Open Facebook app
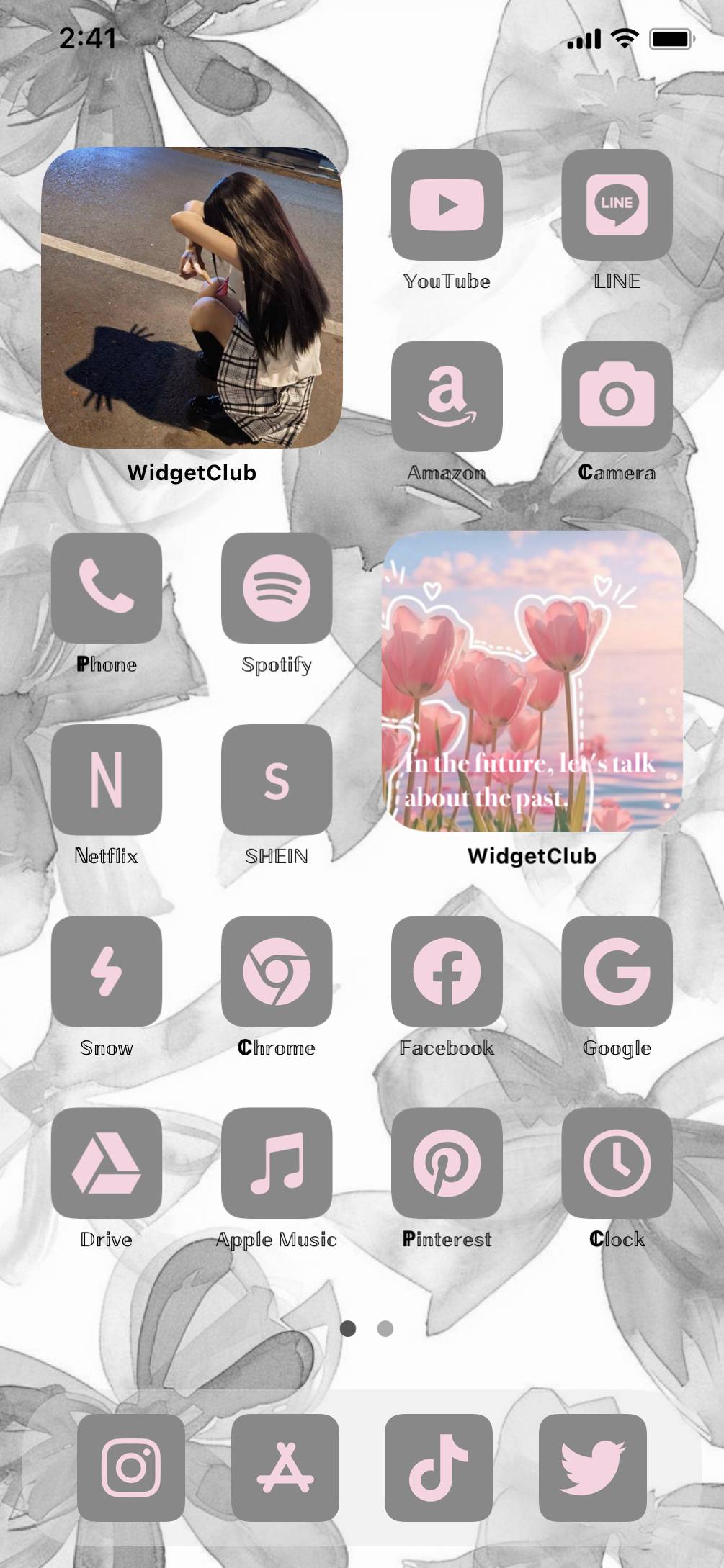This screenshot has height=1568, width=724. click(x=447, y=971)
